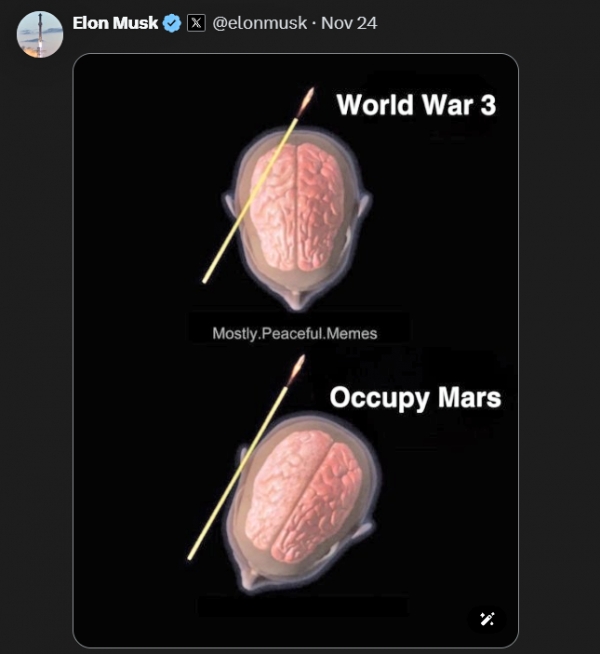Open Elon Musk's profile avatar
600x654 pixels.
click(40, 35)
